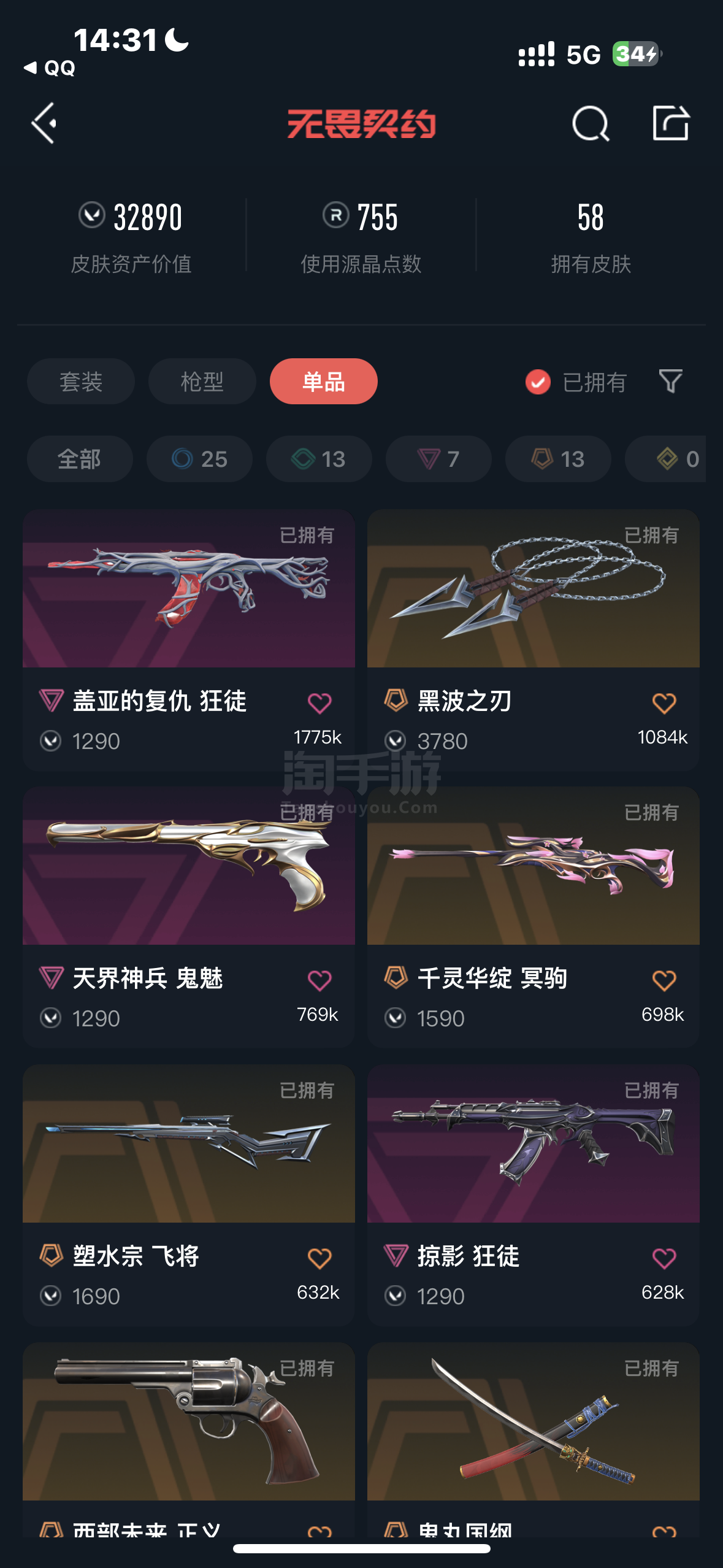This screenshot has height=1568, width=723.
Task: Tap the share icon in header
Action: [670, 123]
